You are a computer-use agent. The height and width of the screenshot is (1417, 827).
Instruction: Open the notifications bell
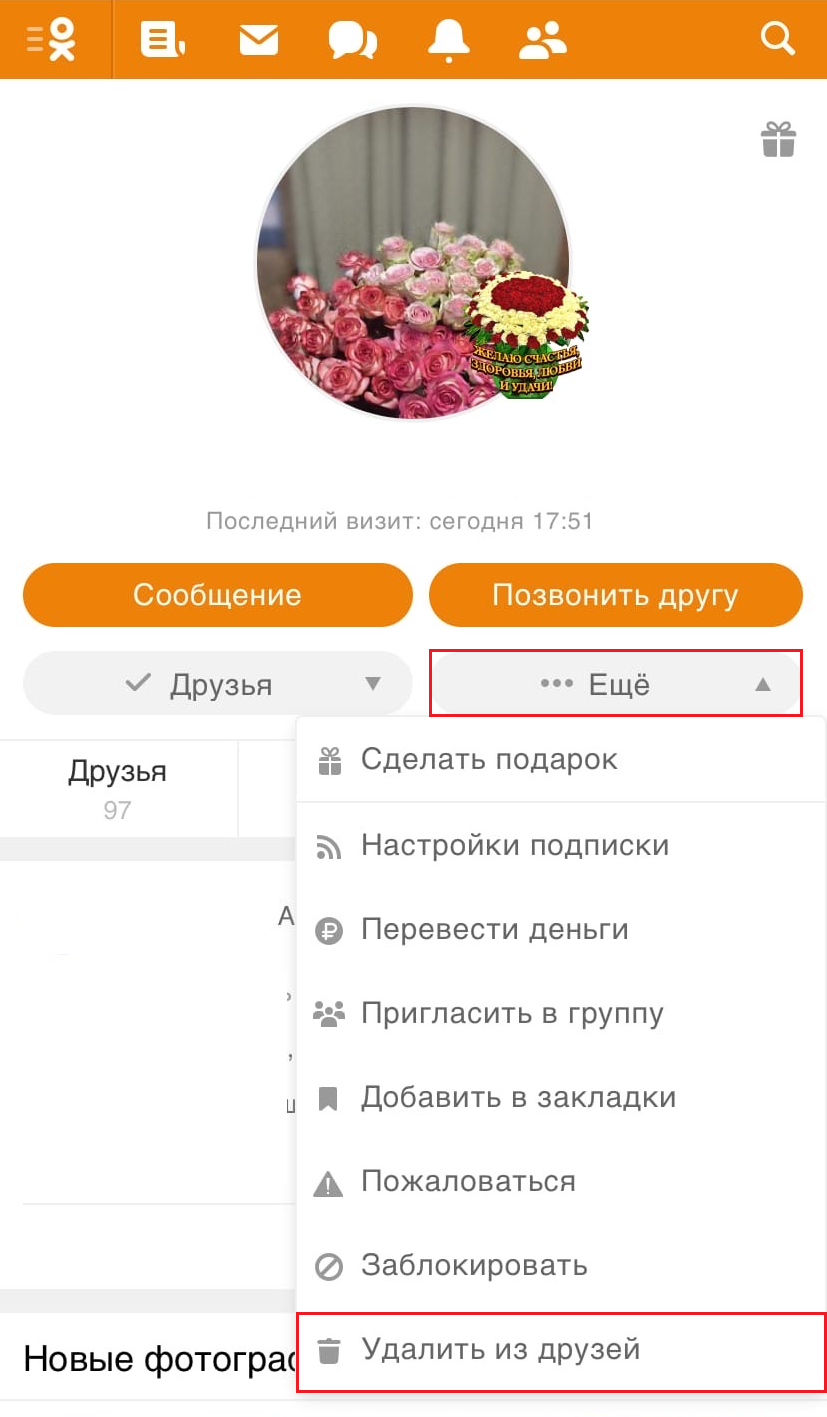tap(449, 39)
